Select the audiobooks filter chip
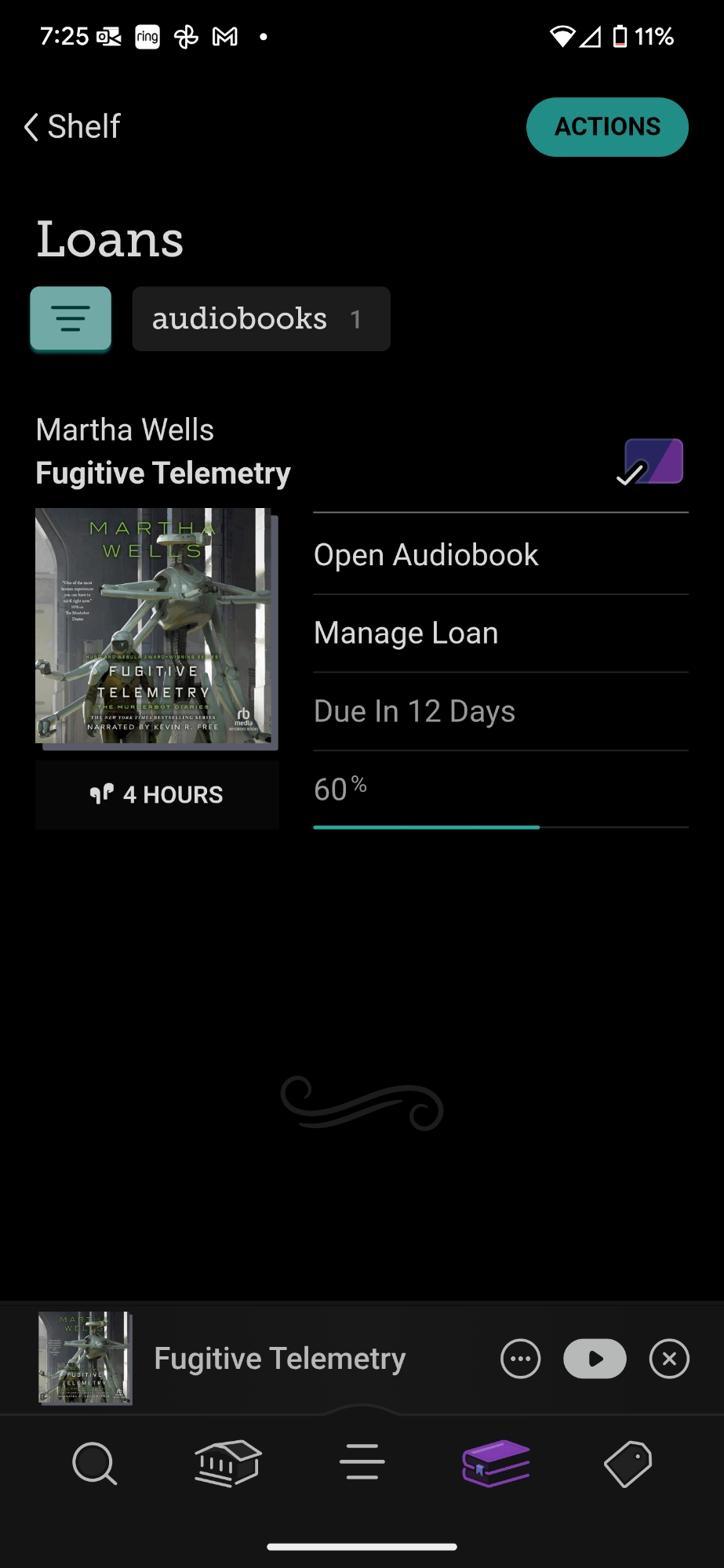This screenshot has width=724, height=1568. [x=260, y=319]
